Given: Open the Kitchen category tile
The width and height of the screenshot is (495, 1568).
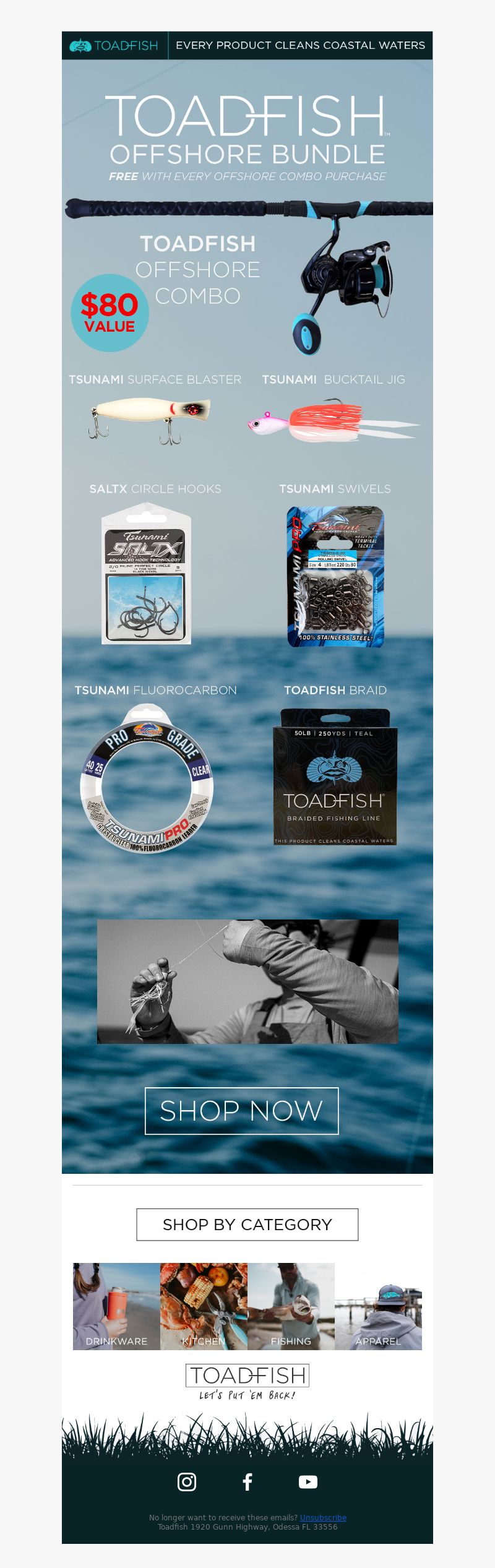Looking at the screenshot, I should pos(204,1306).
